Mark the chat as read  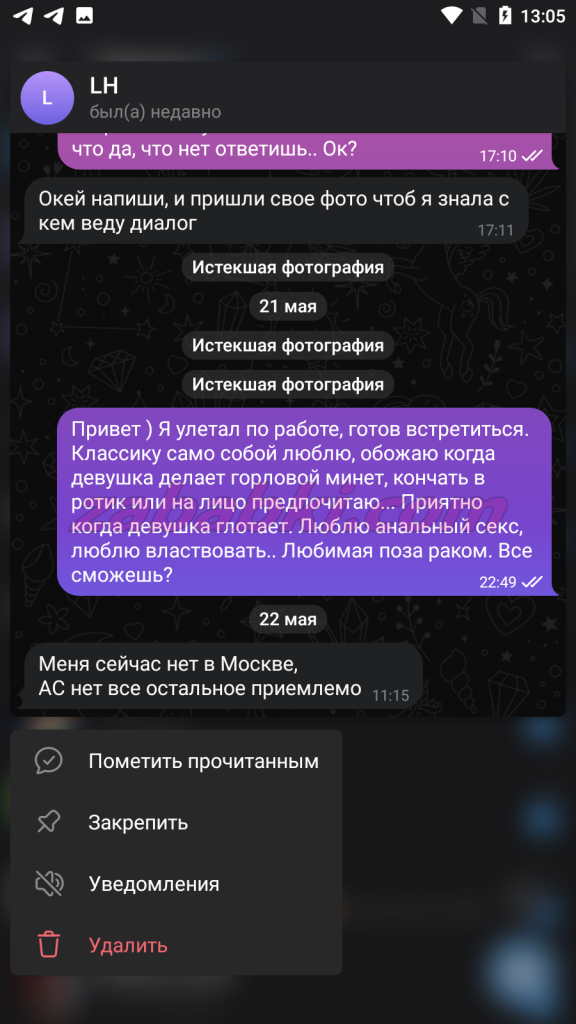point(176,761)
